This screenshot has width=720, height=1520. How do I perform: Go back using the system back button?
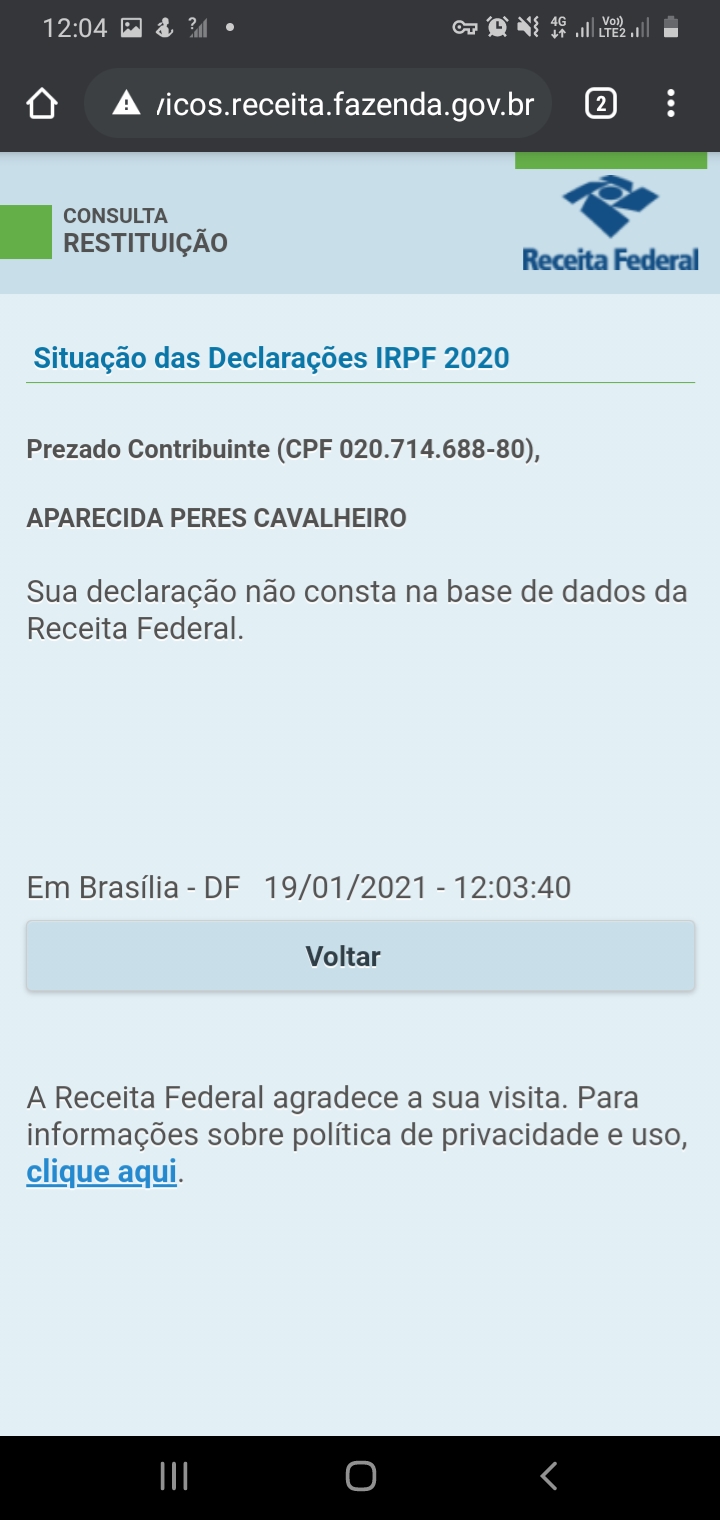pyautogui.click(x=548, y=1476)
